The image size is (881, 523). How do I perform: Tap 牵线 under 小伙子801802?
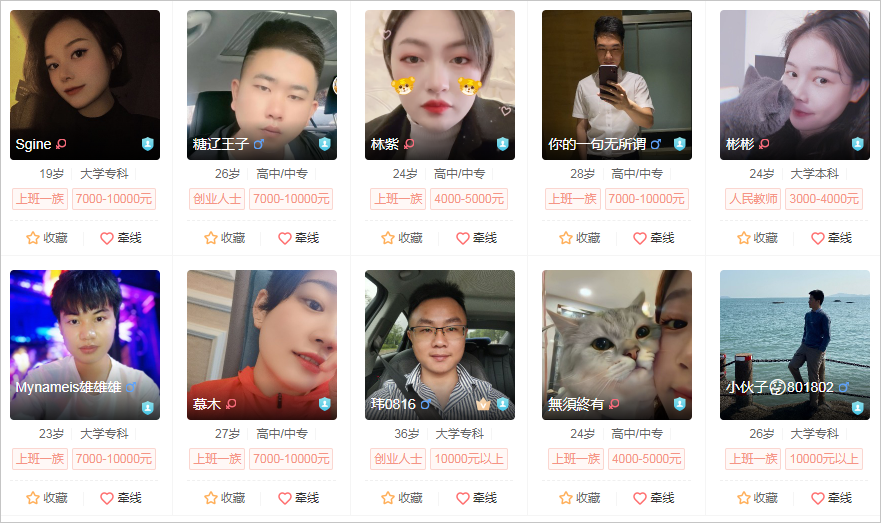pos(831,497)
